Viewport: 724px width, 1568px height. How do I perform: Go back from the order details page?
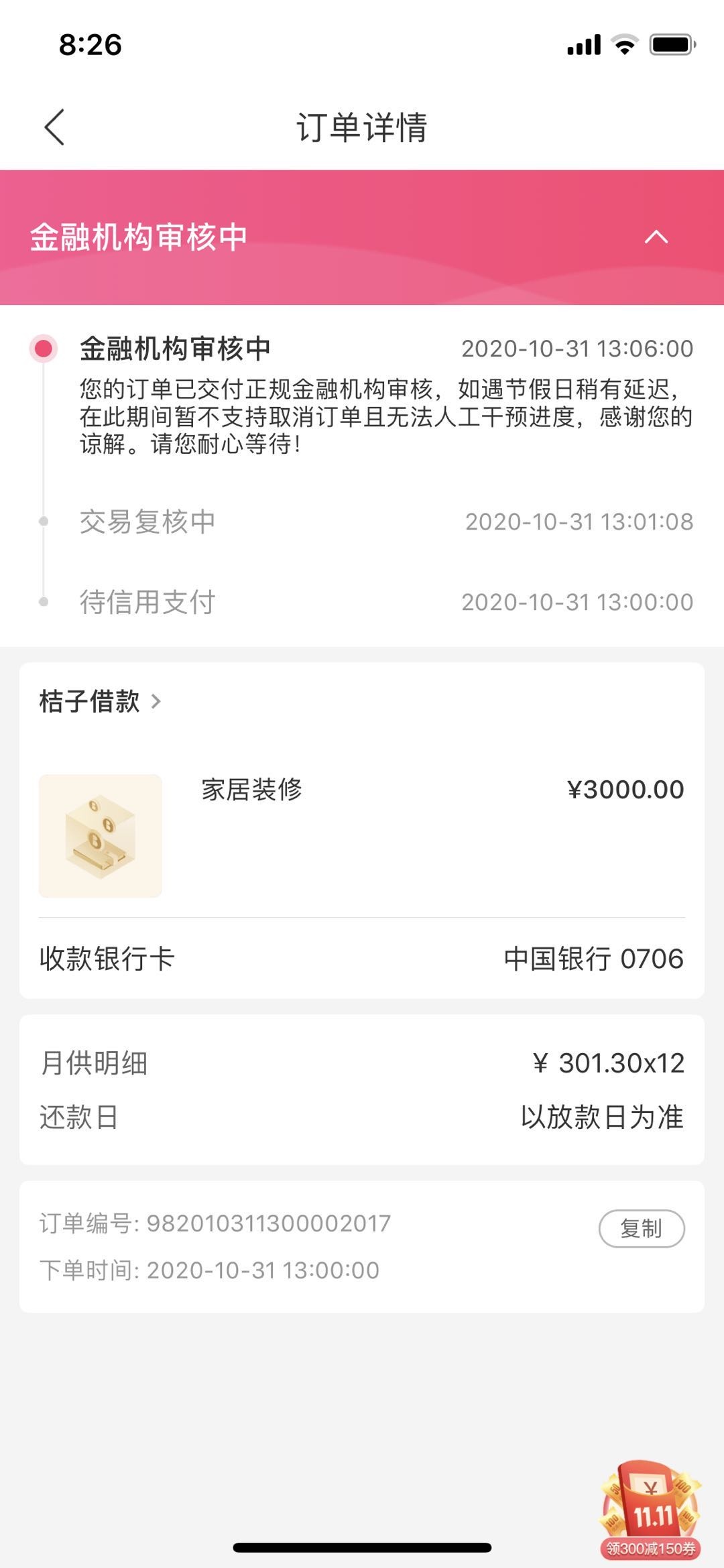coord(54,127)
